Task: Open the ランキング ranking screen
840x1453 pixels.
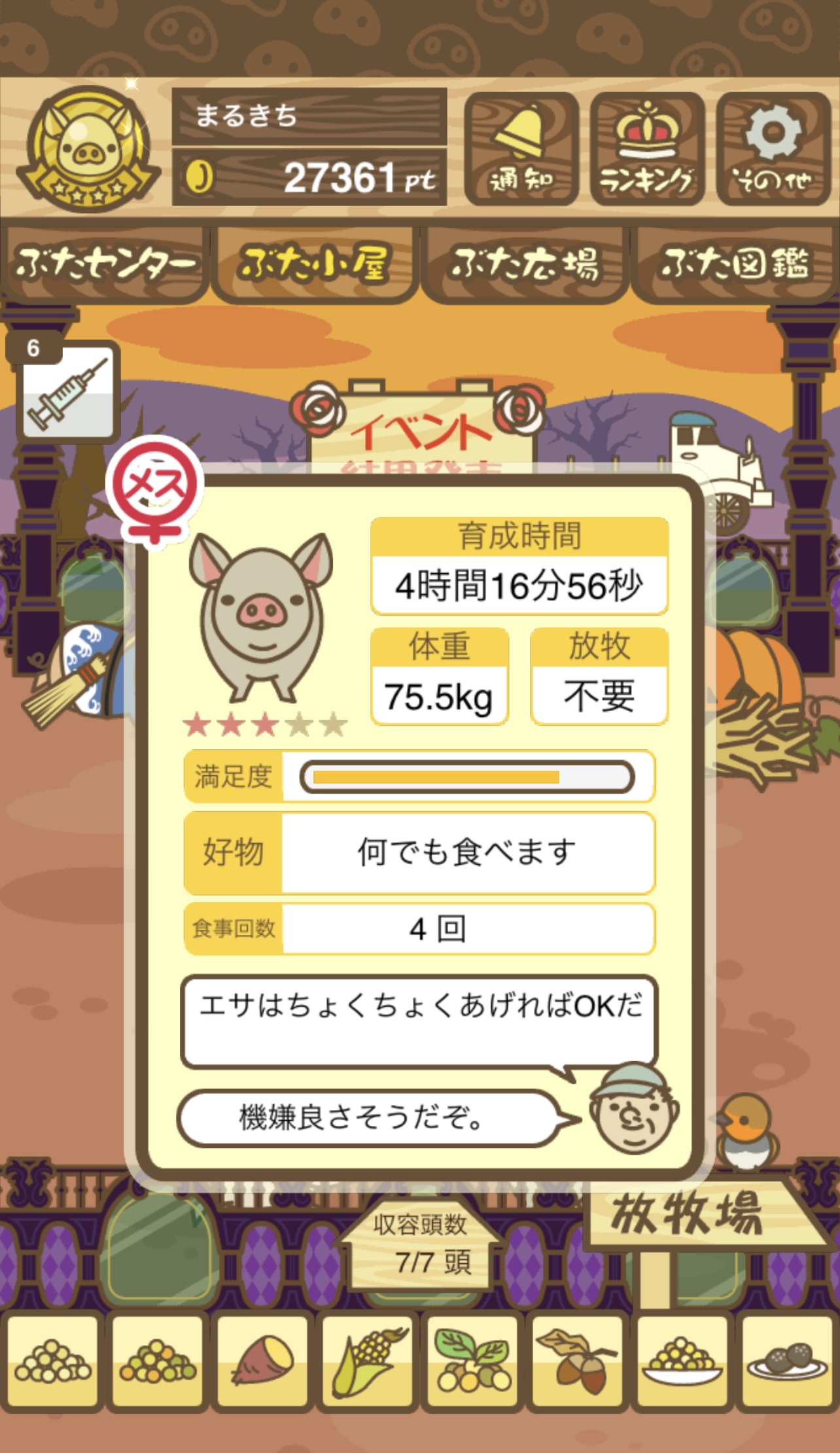Action: 646,149
